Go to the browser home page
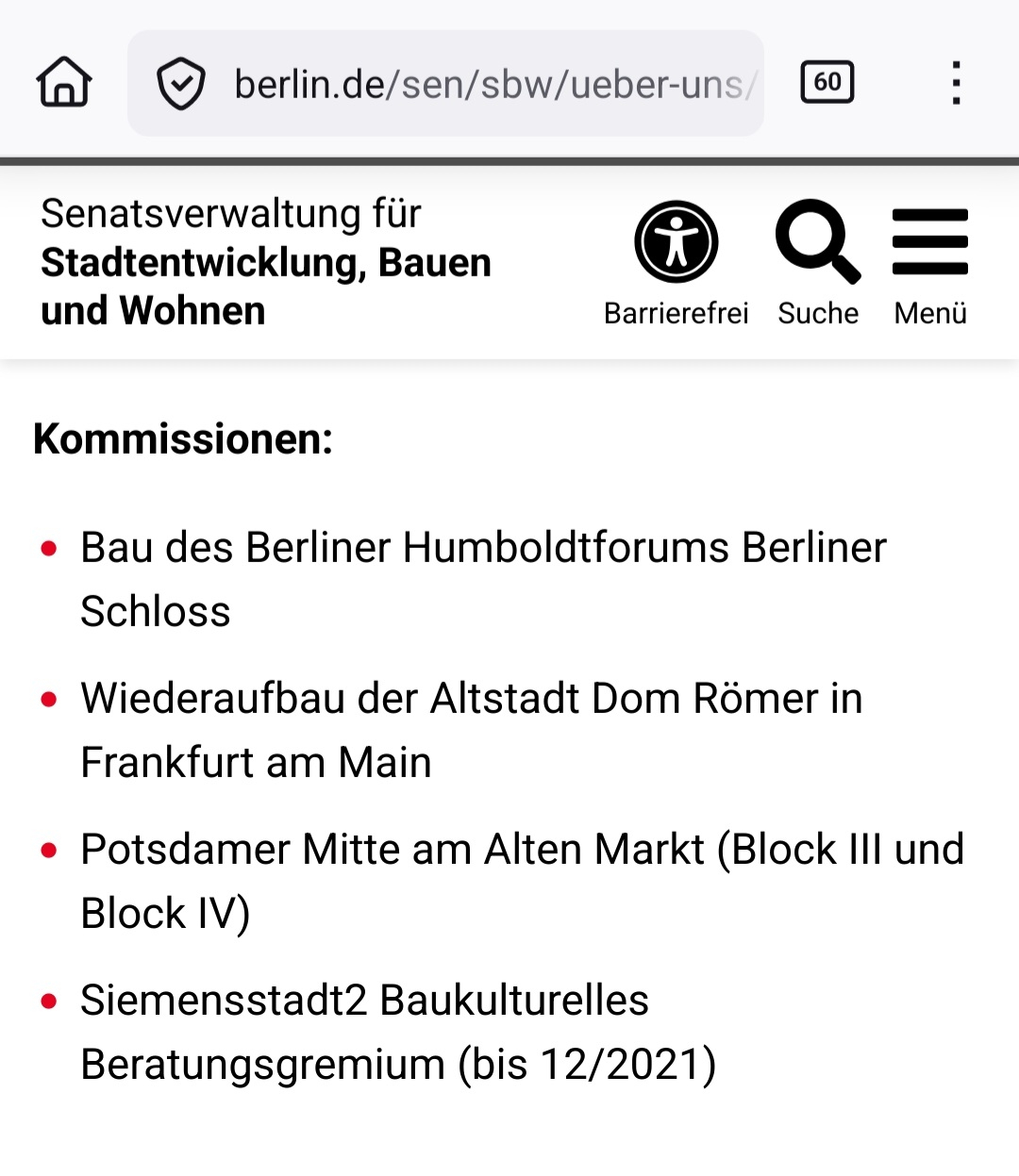 click(x=64, y=83)
